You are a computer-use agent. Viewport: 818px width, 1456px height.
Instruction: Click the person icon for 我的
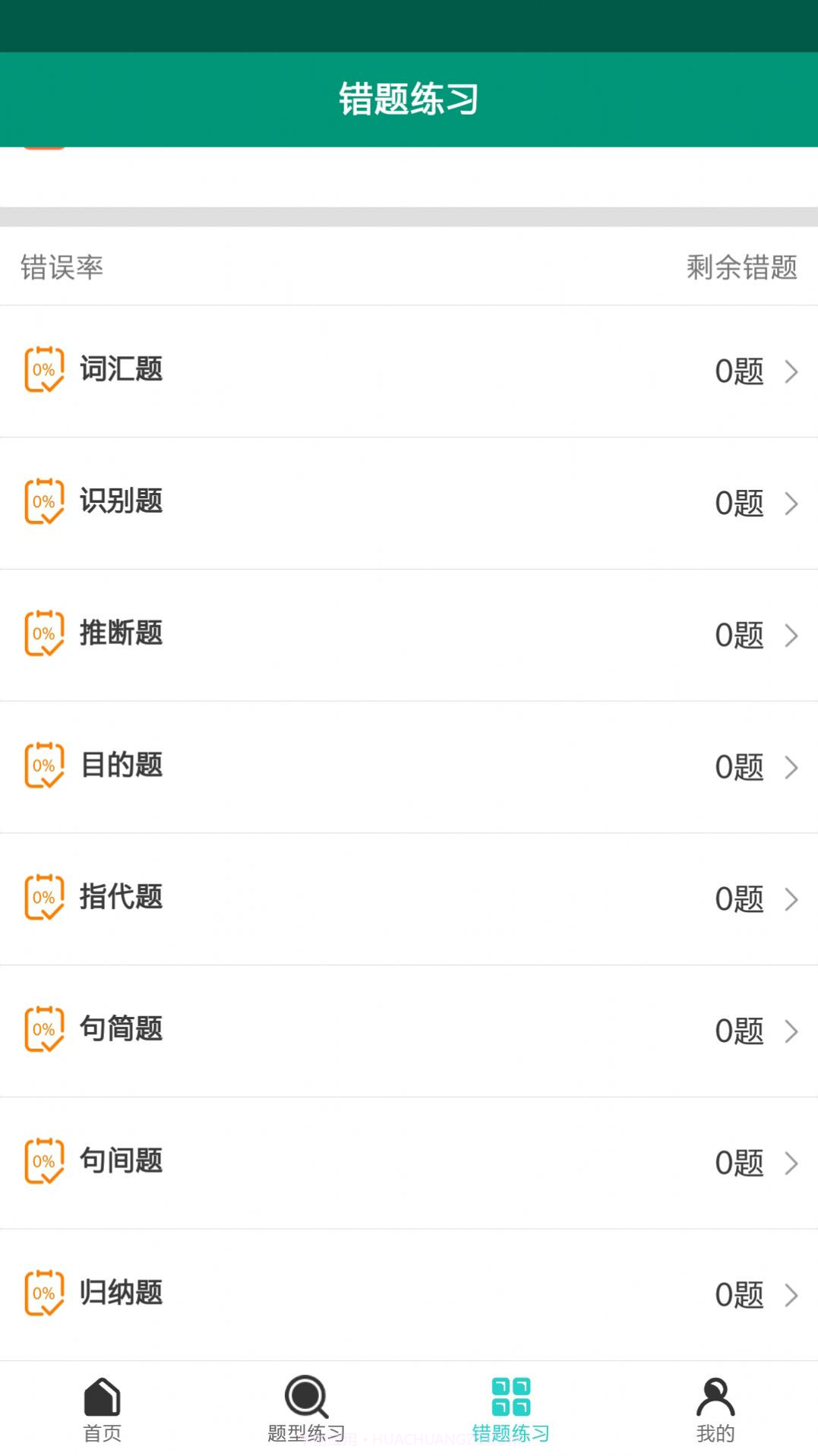(x=715, y=1398)
